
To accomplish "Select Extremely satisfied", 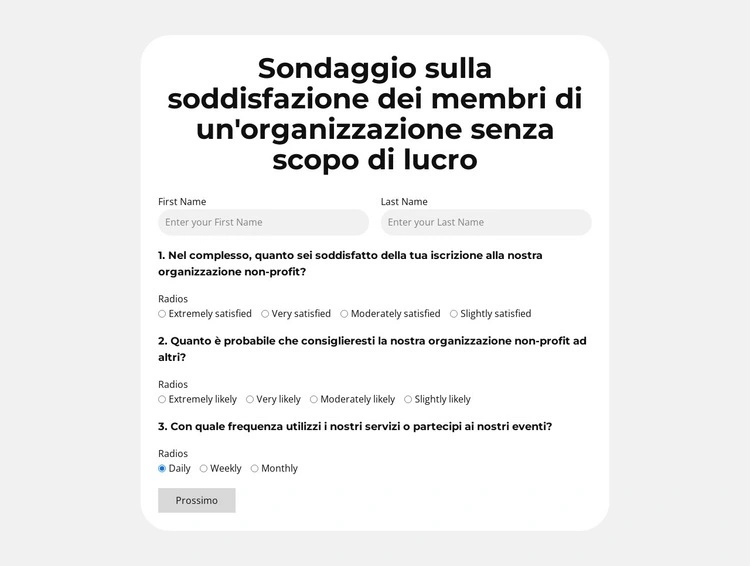I will pyautogui.click(x=162, y=314).
